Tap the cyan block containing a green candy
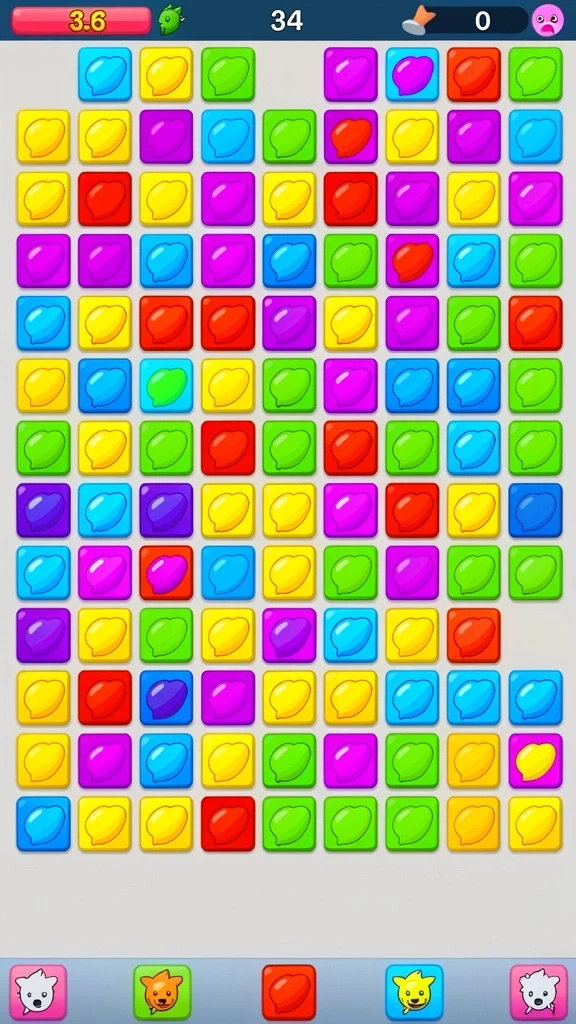576x1024 pixels. click(166, 385)
